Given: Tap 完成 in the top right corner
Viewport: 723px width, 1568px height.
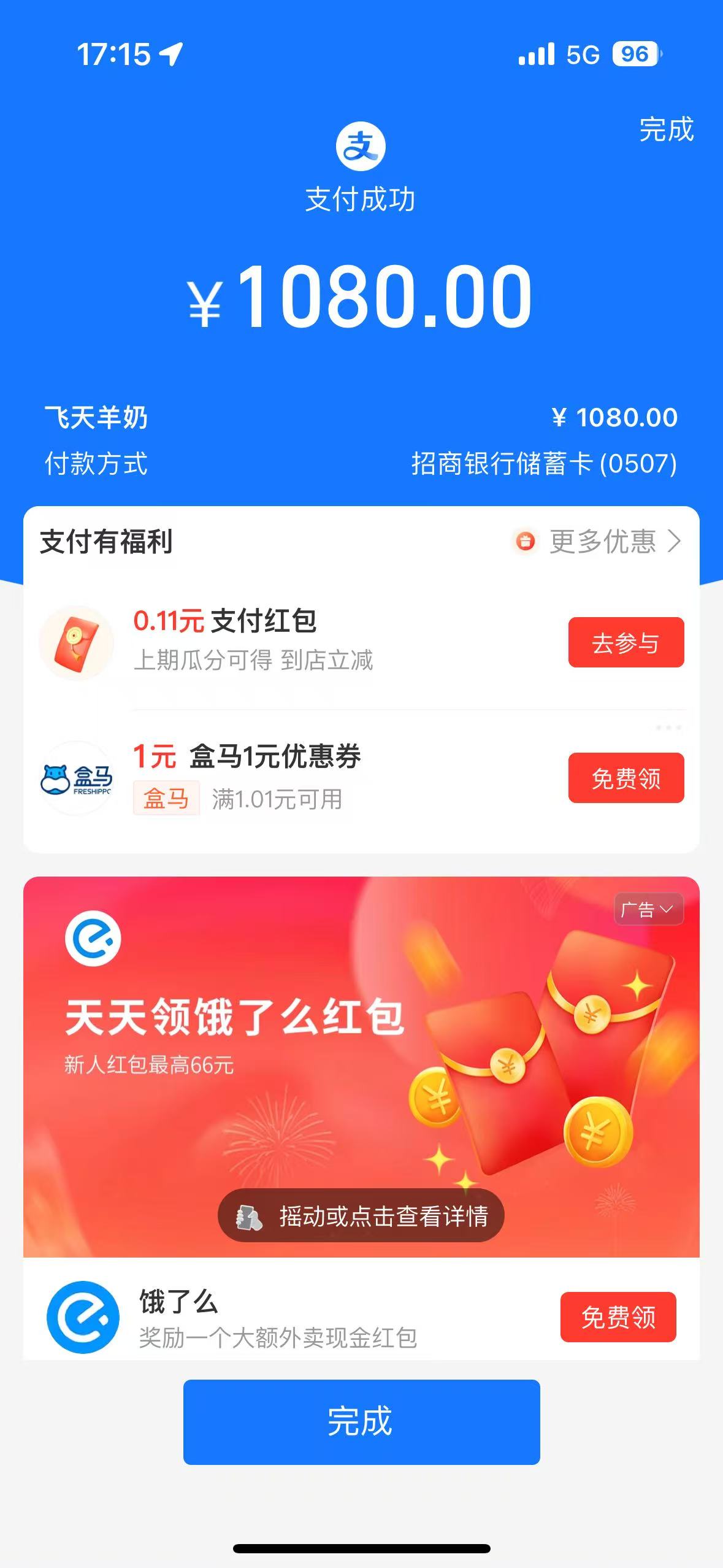Looking at the screenshot, I should click(x=666, y=129).
